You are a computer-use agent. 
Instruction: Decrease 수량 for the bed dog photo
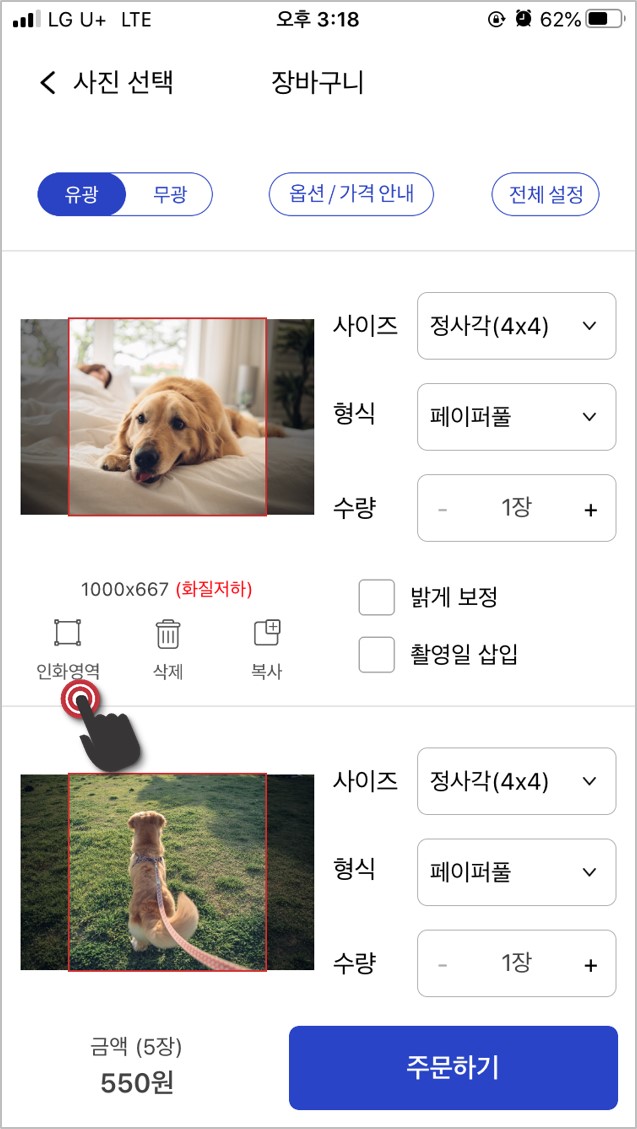click(x=442, y=509)
